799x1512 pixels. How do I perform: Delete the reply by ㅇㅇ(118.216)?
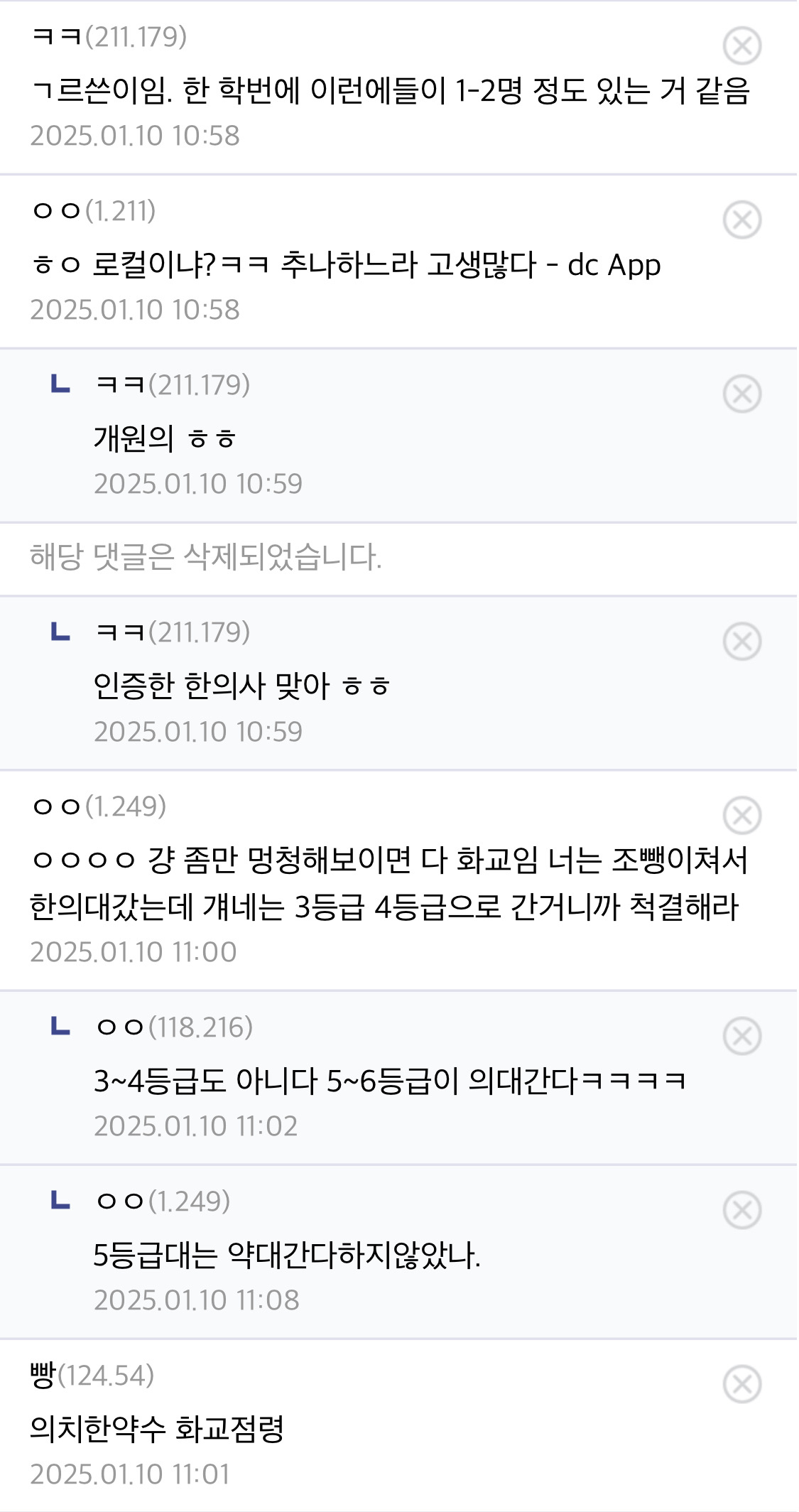coord(742,1036)
